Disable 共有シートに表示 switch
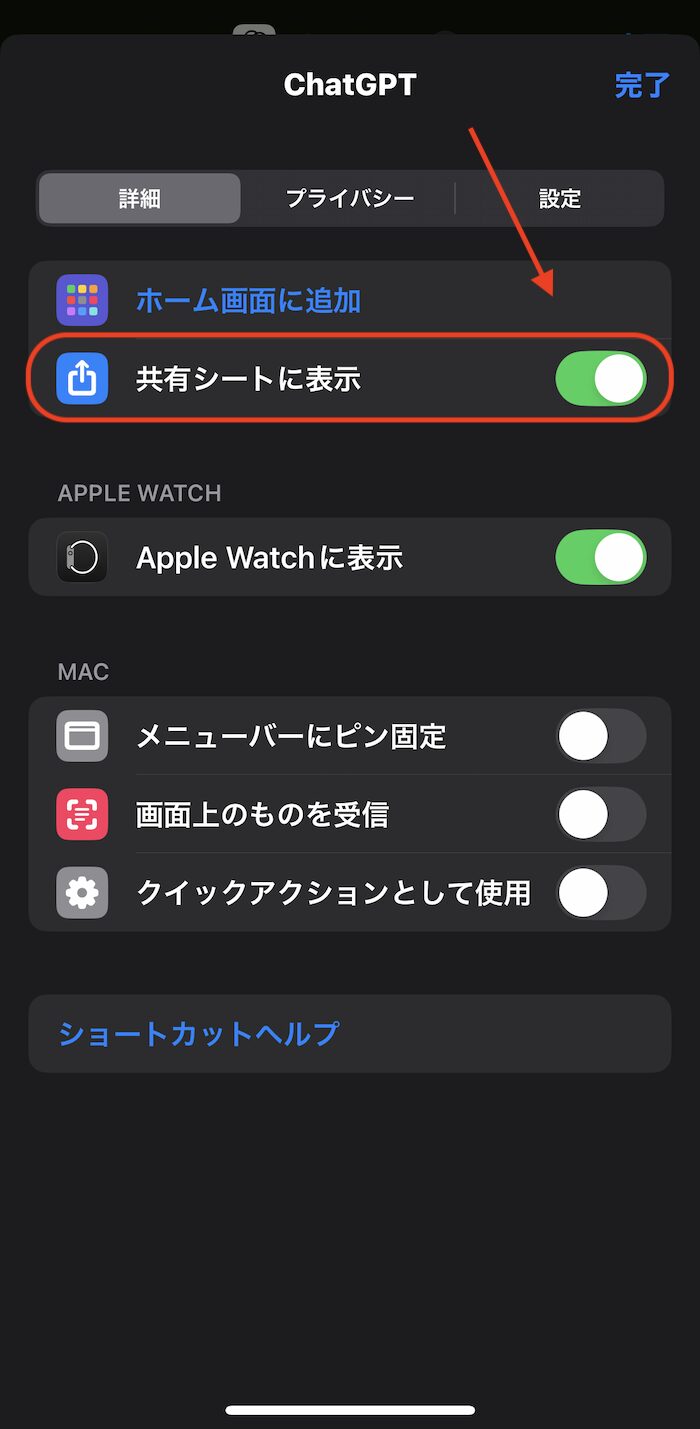The image size is (700, 1429). pyautogui.click(x=600, y=379)
